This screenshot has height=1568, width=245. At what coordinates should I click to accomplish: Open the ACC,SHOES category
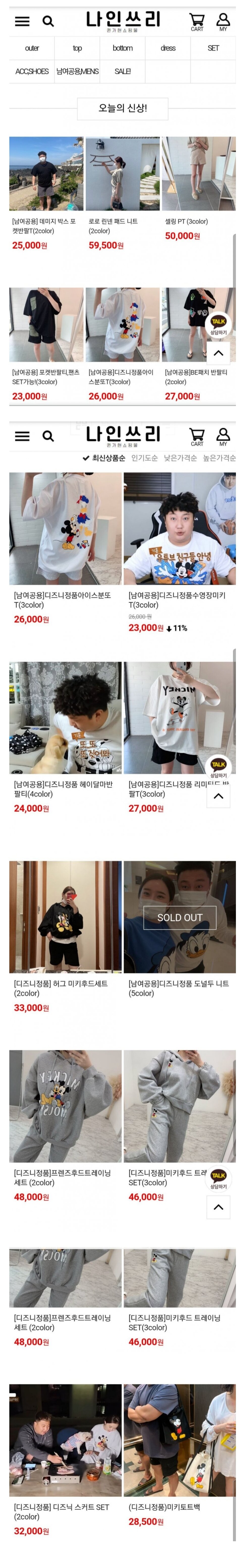click(x=32, y=71)
